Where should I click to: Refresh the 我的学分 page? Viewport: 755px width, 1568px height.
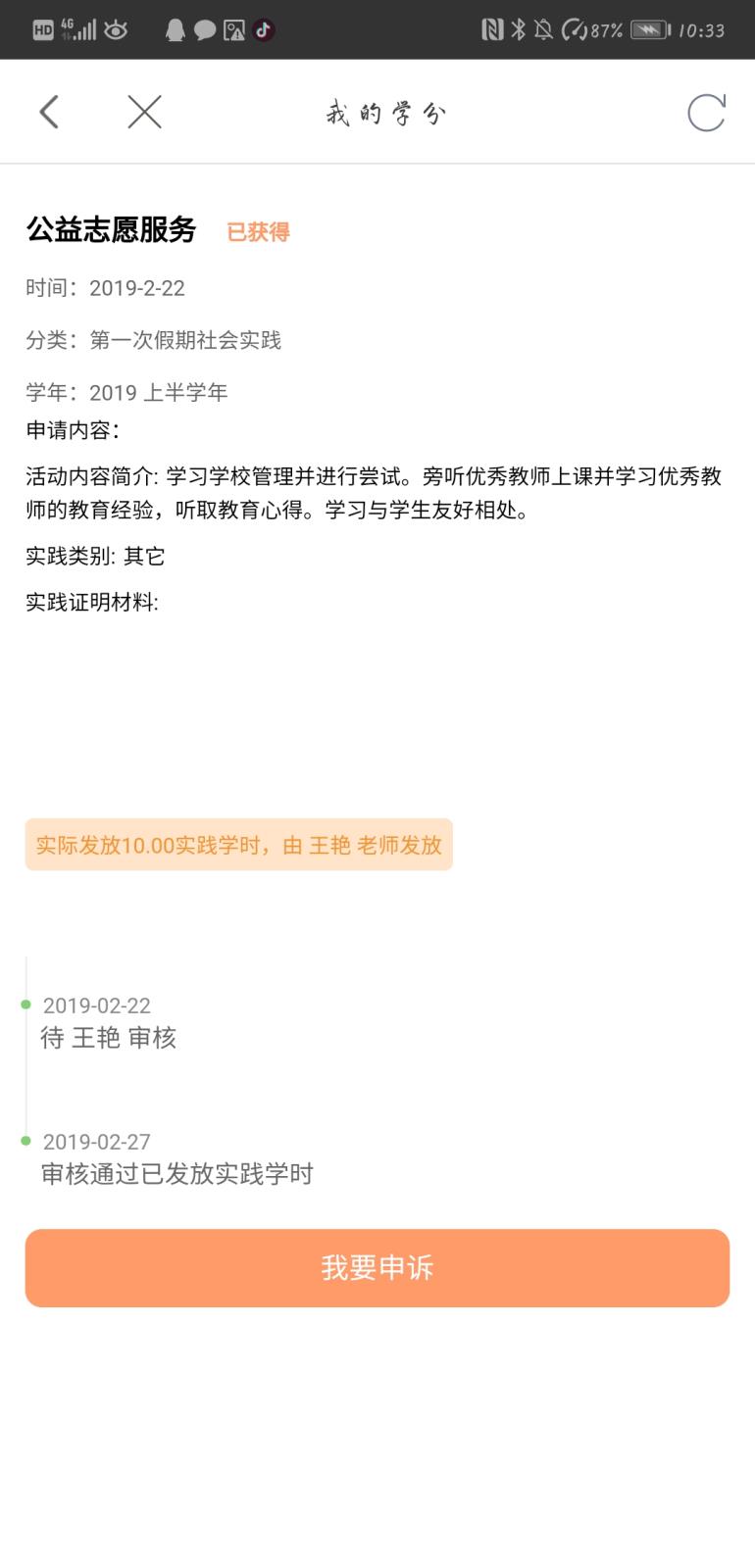706,113
